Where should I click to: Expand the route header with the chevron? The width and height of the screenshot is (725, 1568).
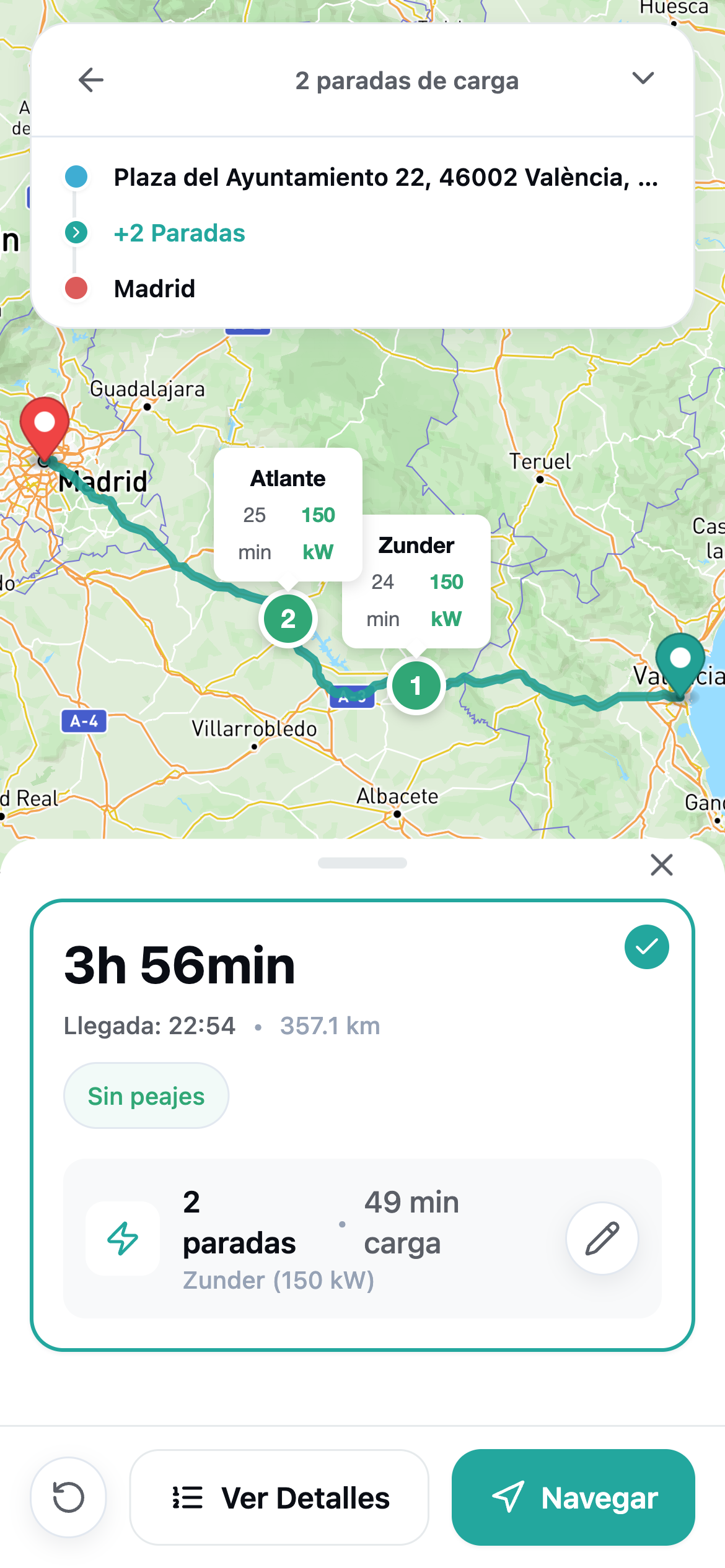[643, 78]
